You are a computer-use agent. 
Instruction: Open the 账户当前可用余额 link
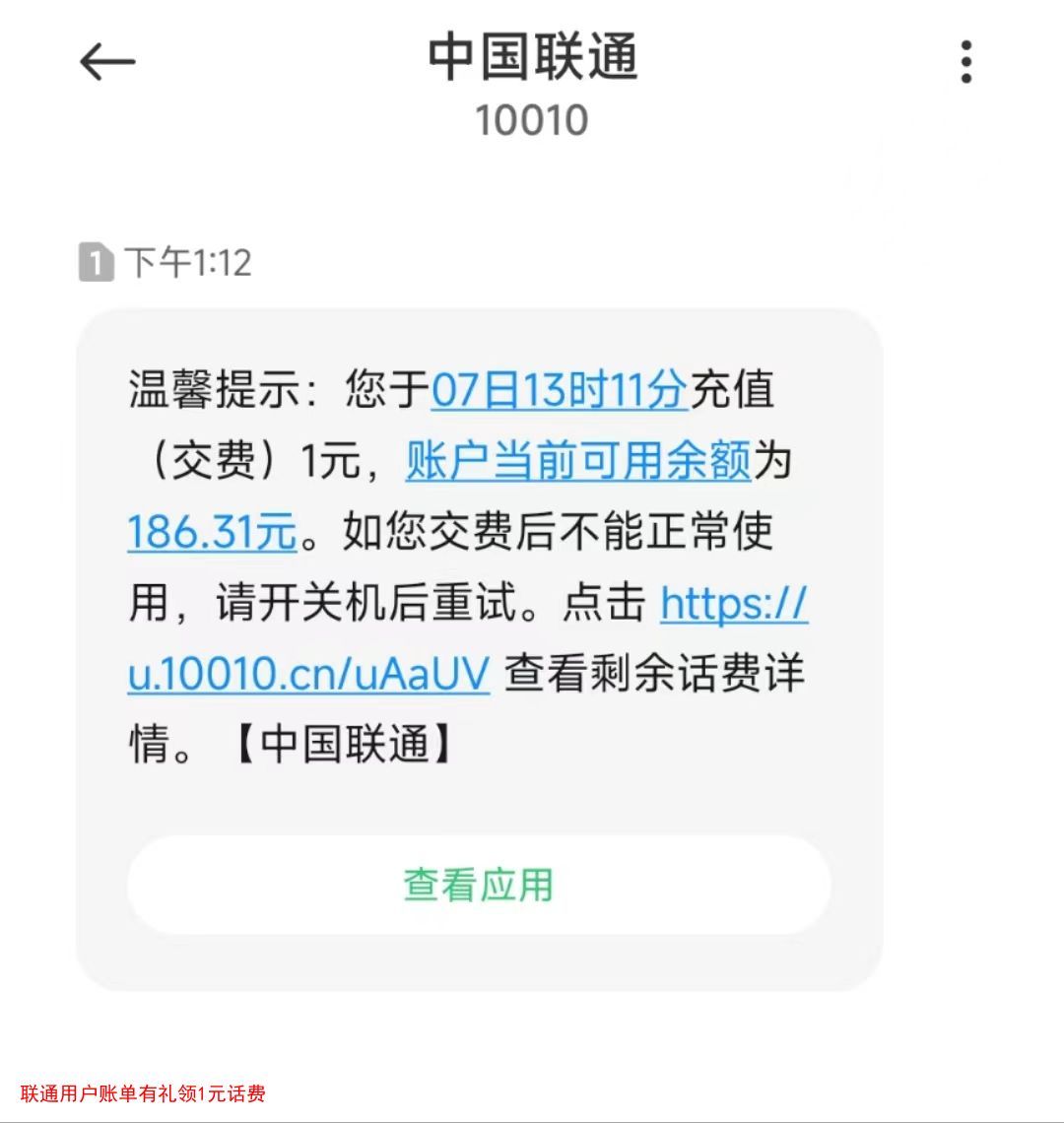(578, 460)
